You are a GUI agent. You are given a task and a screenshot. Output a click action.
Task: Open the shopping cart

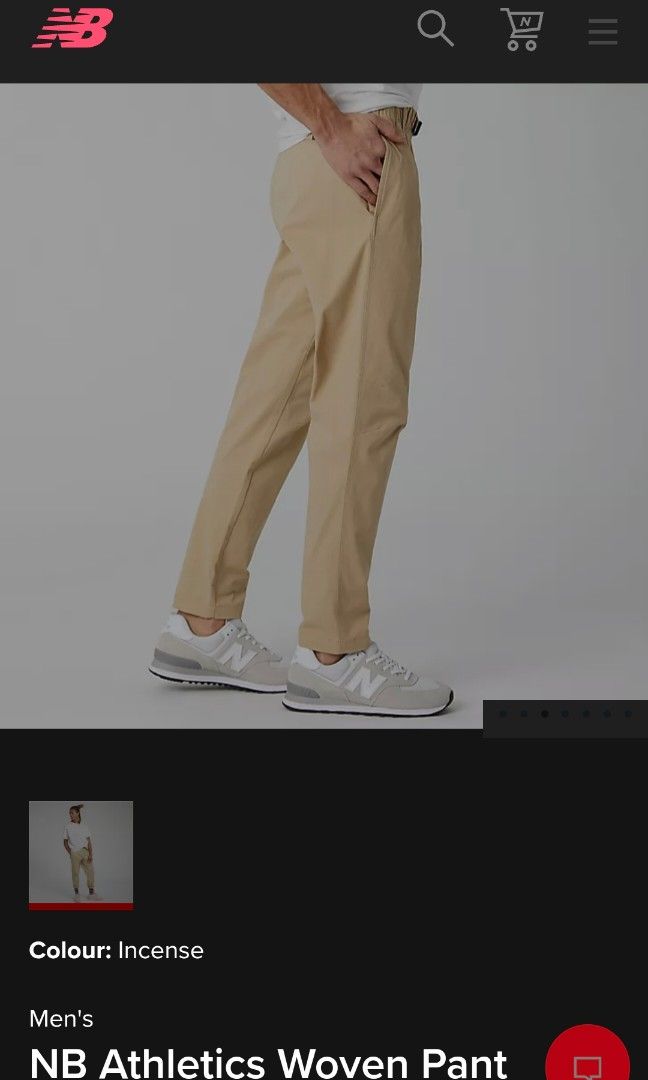[521, 29]
